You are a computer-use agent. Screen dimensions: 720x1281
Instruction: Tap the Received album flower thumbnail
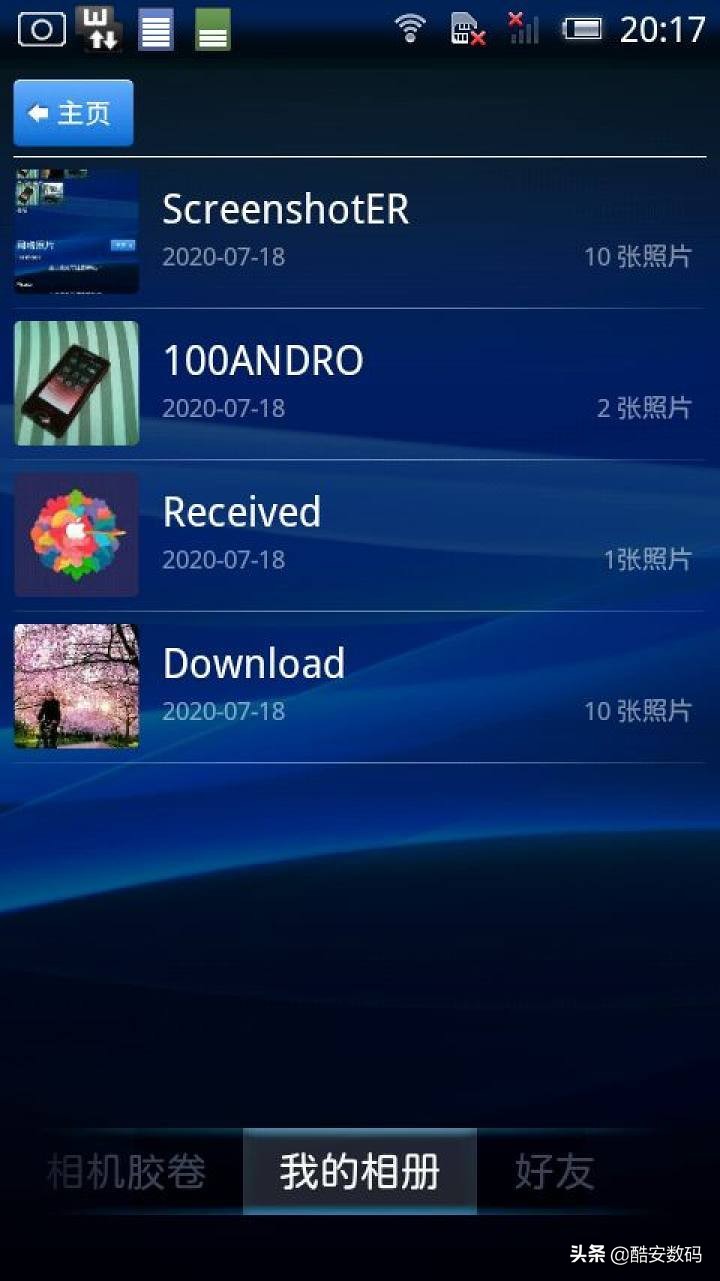[x=76, y=534]
